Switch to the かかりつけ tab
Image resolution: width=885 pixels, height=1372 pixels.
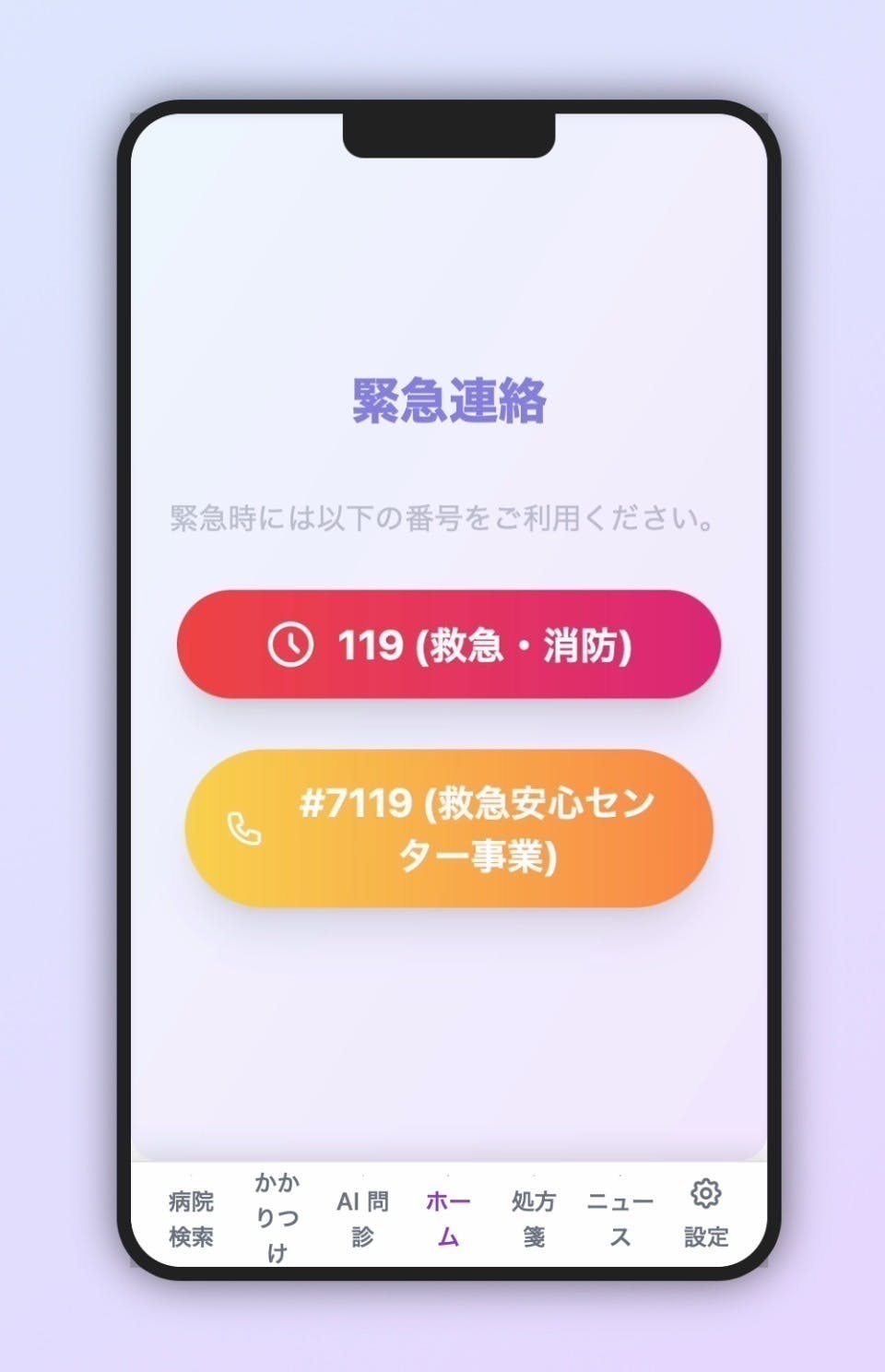point(277,1218)
